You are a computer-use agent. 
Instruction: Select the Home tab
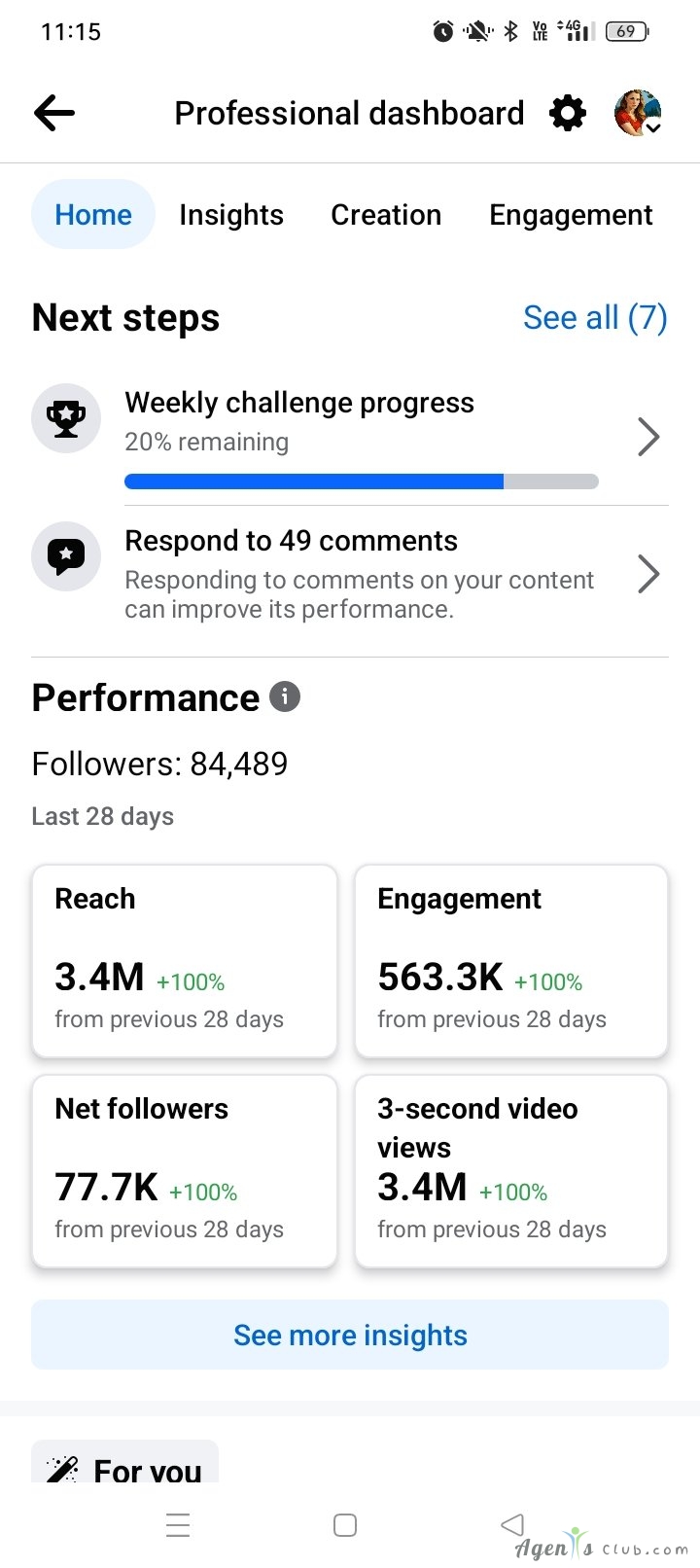coord(93,214)
